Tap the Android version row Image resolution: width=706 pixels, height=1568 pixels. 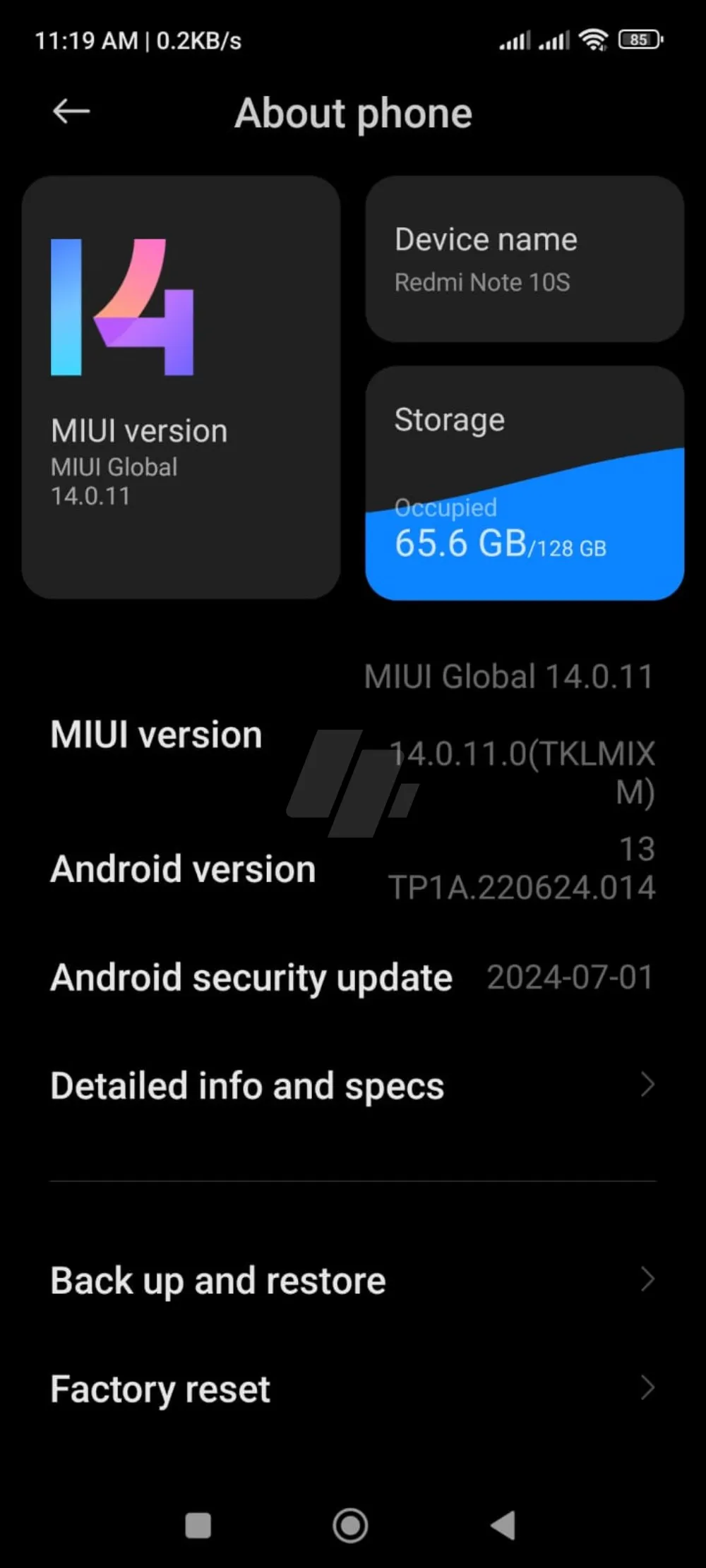coord(353,869)
